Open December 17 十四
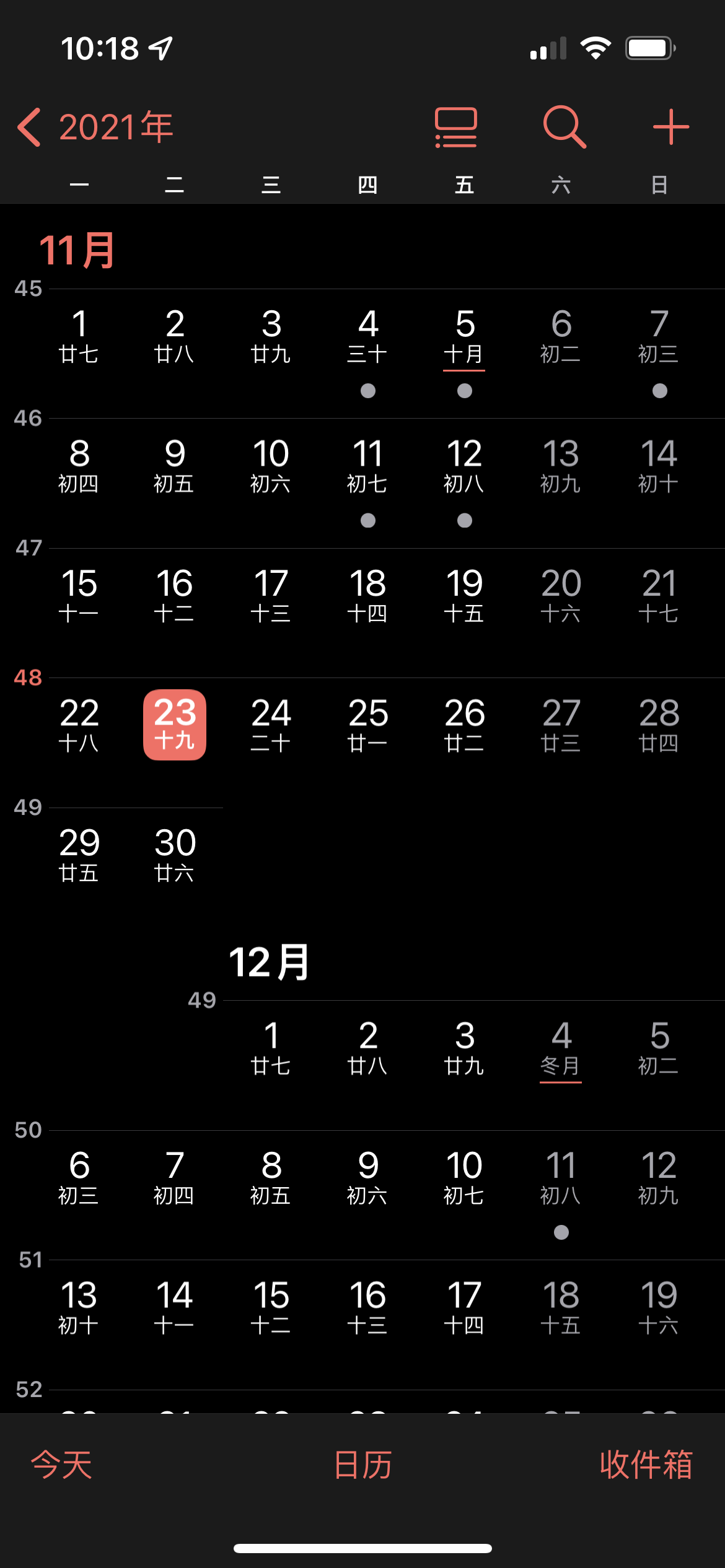Viewport: 725px width, 1568px height. (x=465, y=1308)
